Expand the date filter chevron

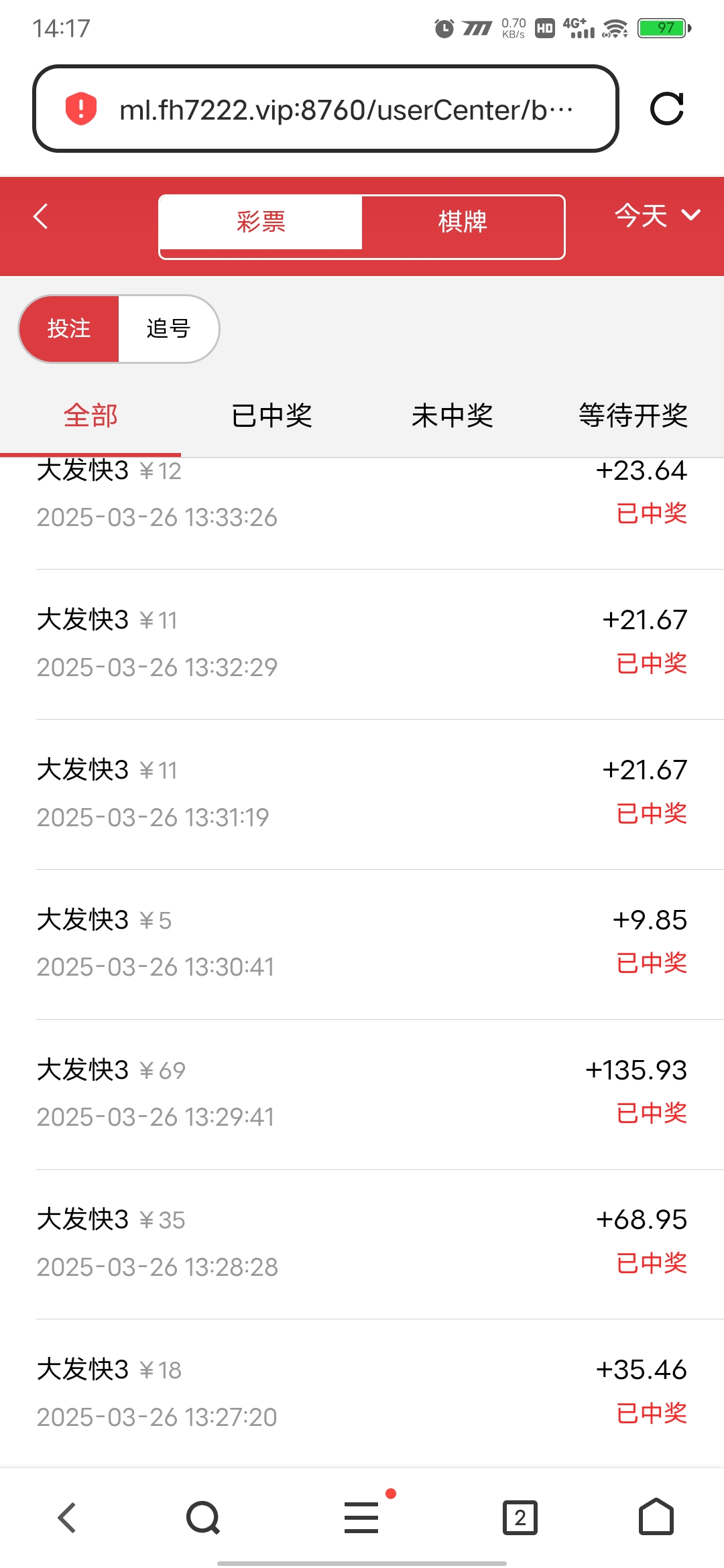point(689,216)
